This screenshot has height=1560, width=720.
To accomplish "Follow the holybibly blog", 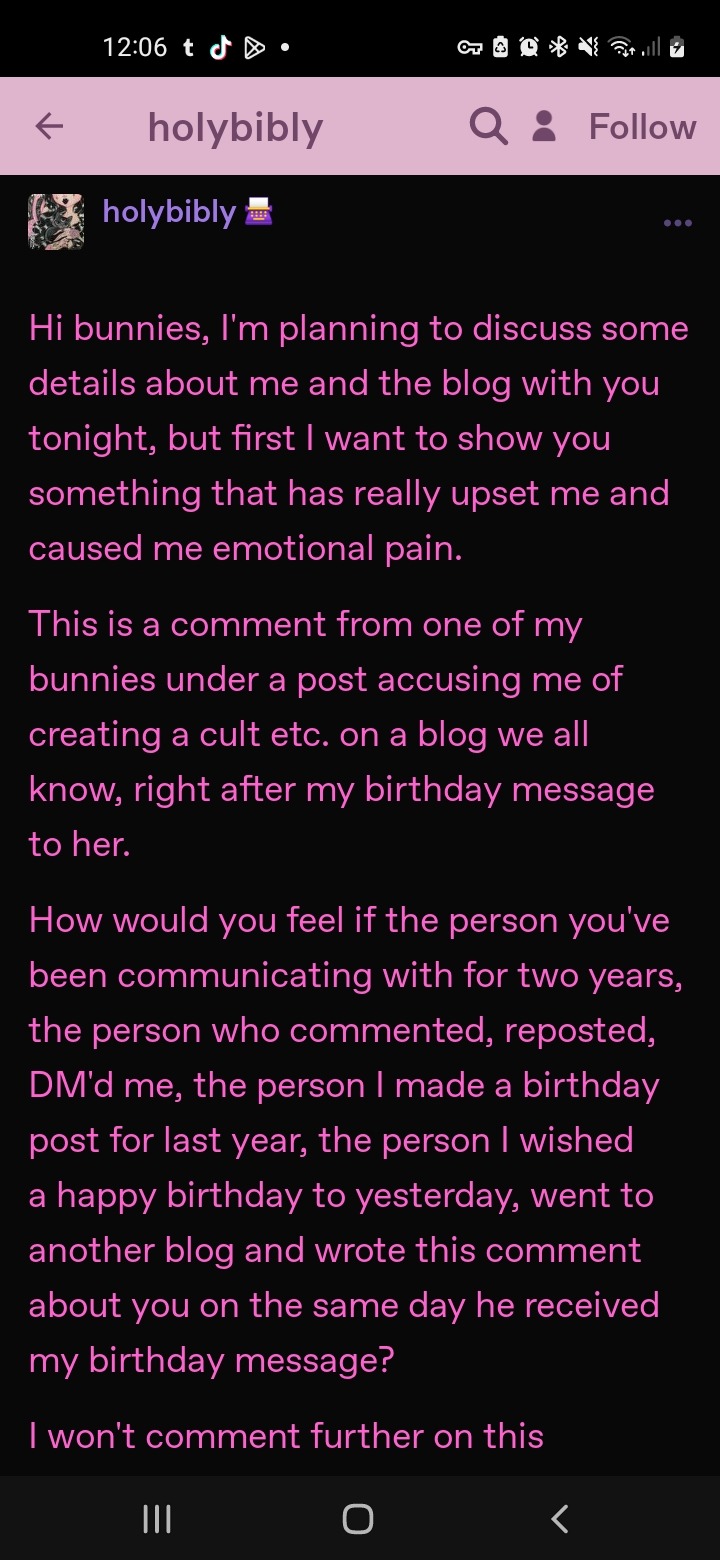I will pyautogui.click(x=642, y=127).
